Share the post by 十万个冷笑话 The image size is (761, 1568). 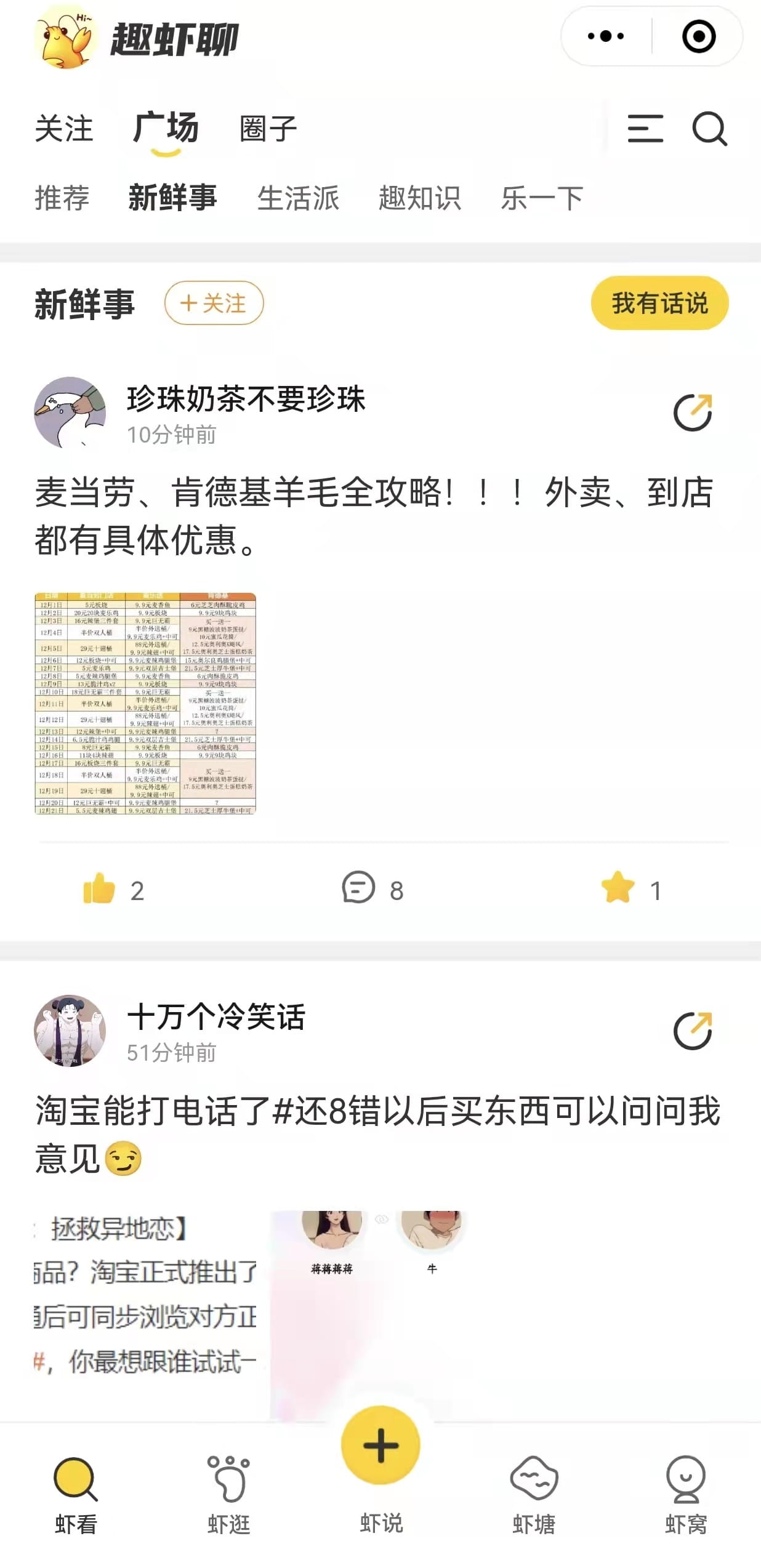pos(693,1030)
